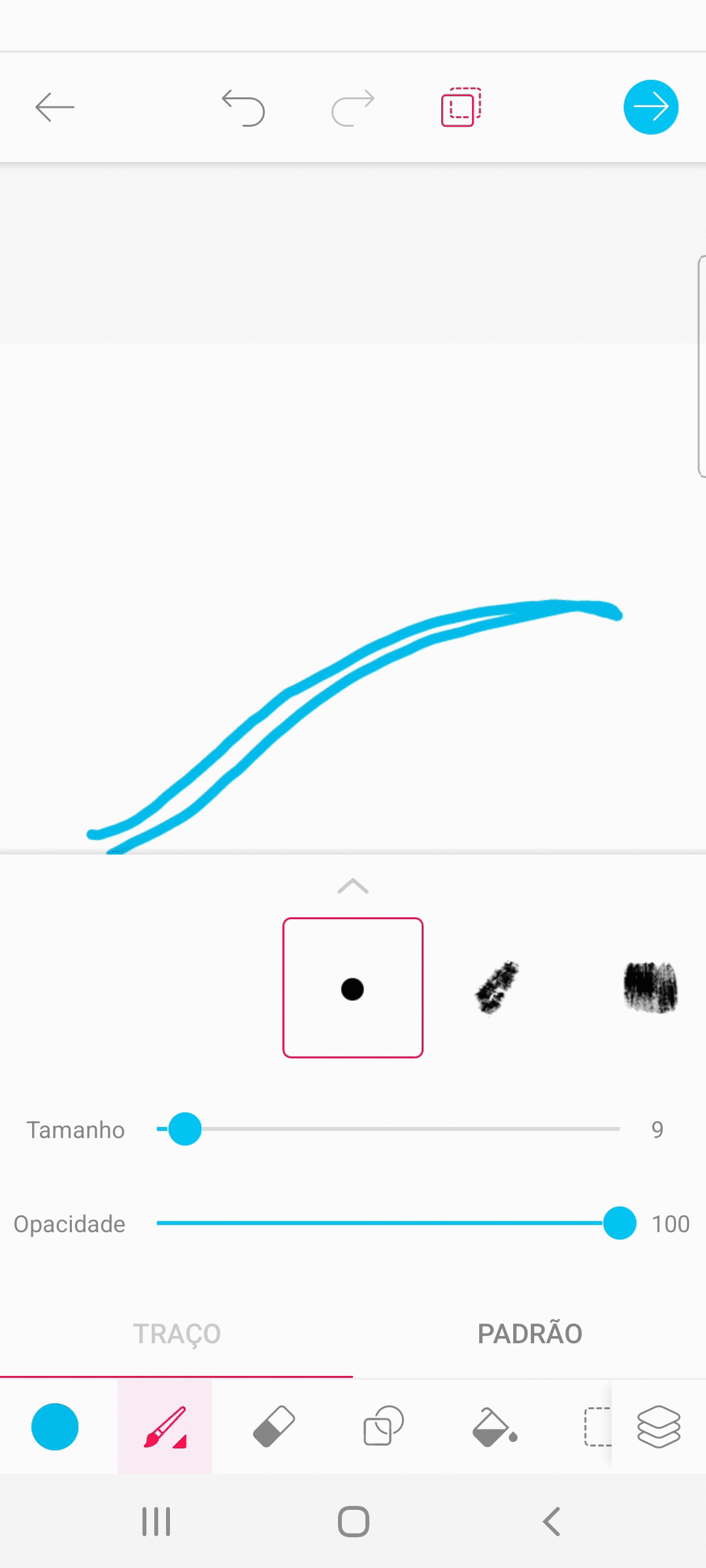The width and height of the screenshot is (706, 1568).
Task: Proceed with the blue arrow button
Action: [651, 107]
